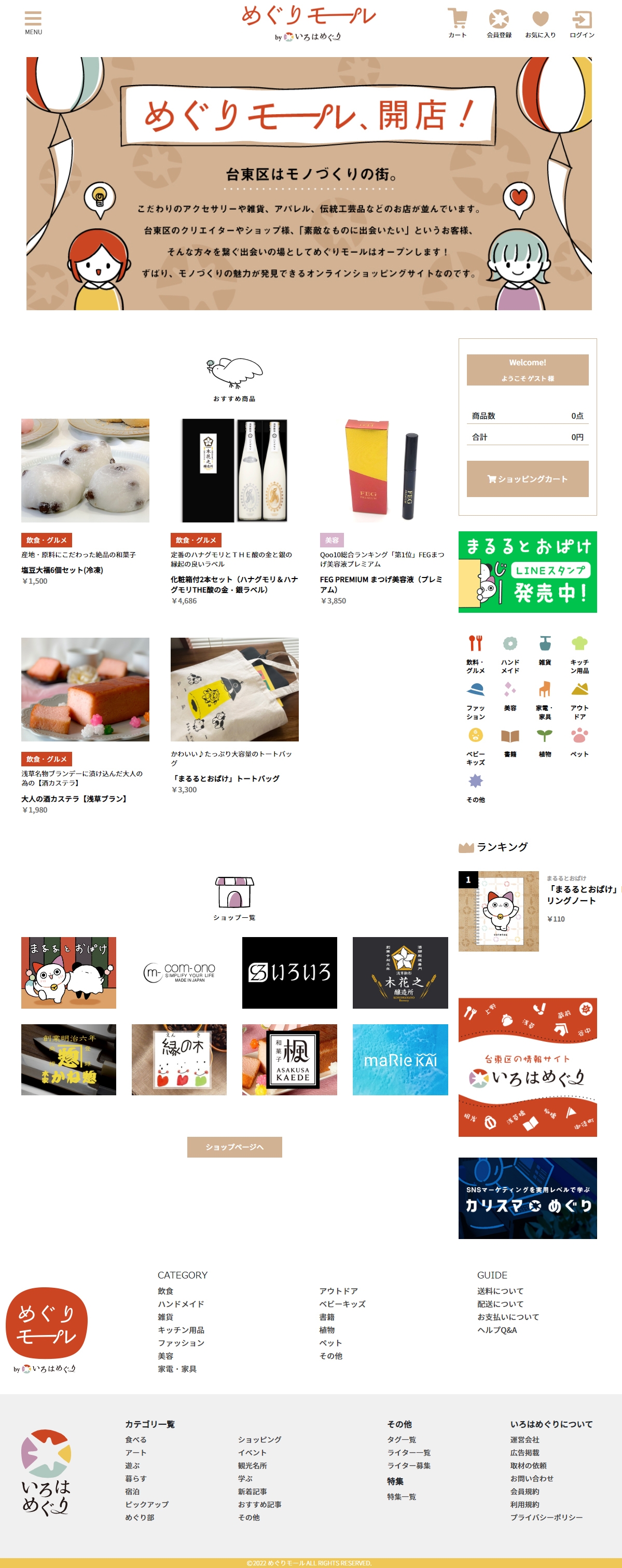Screen dimensions: 622x1568
Task: Open the cart icon in header
Action: coord(457,22)
